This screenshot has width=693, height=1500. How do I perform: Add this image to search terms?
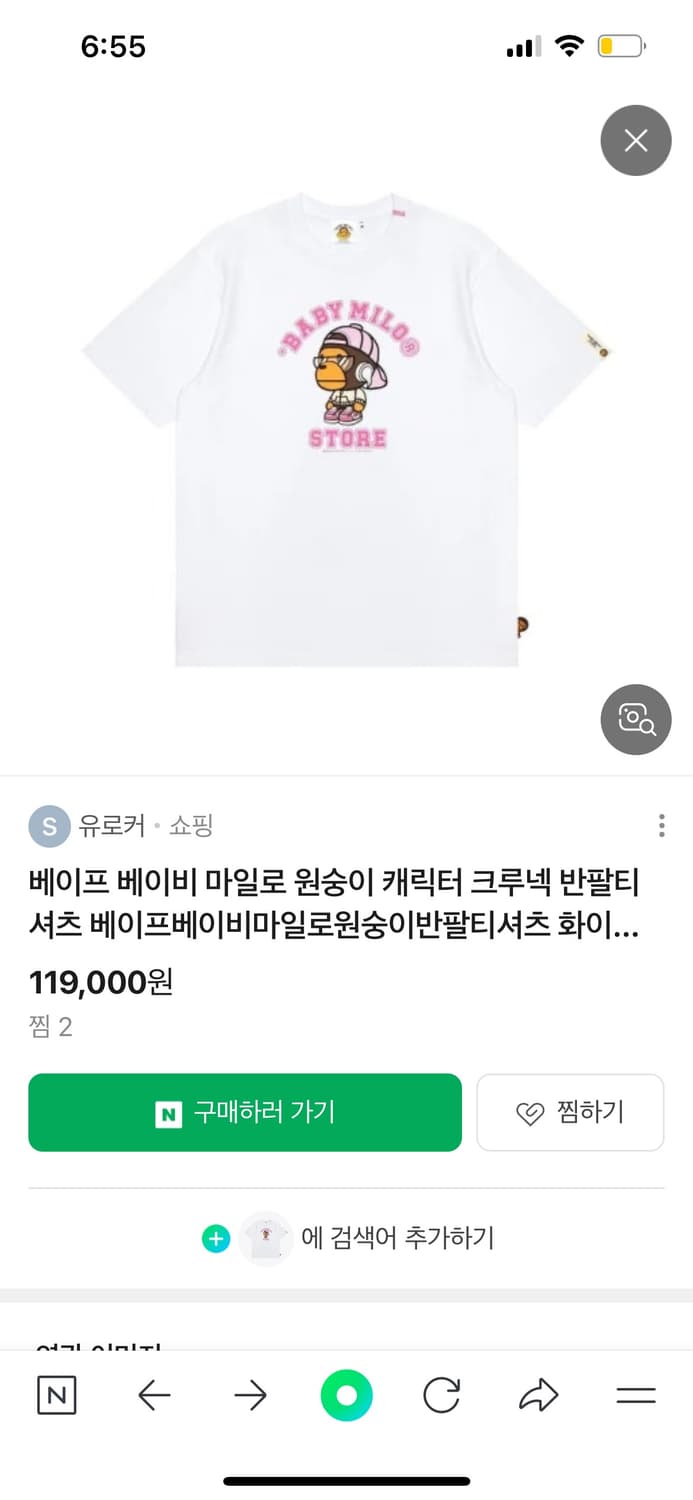tap(347, 1238)
